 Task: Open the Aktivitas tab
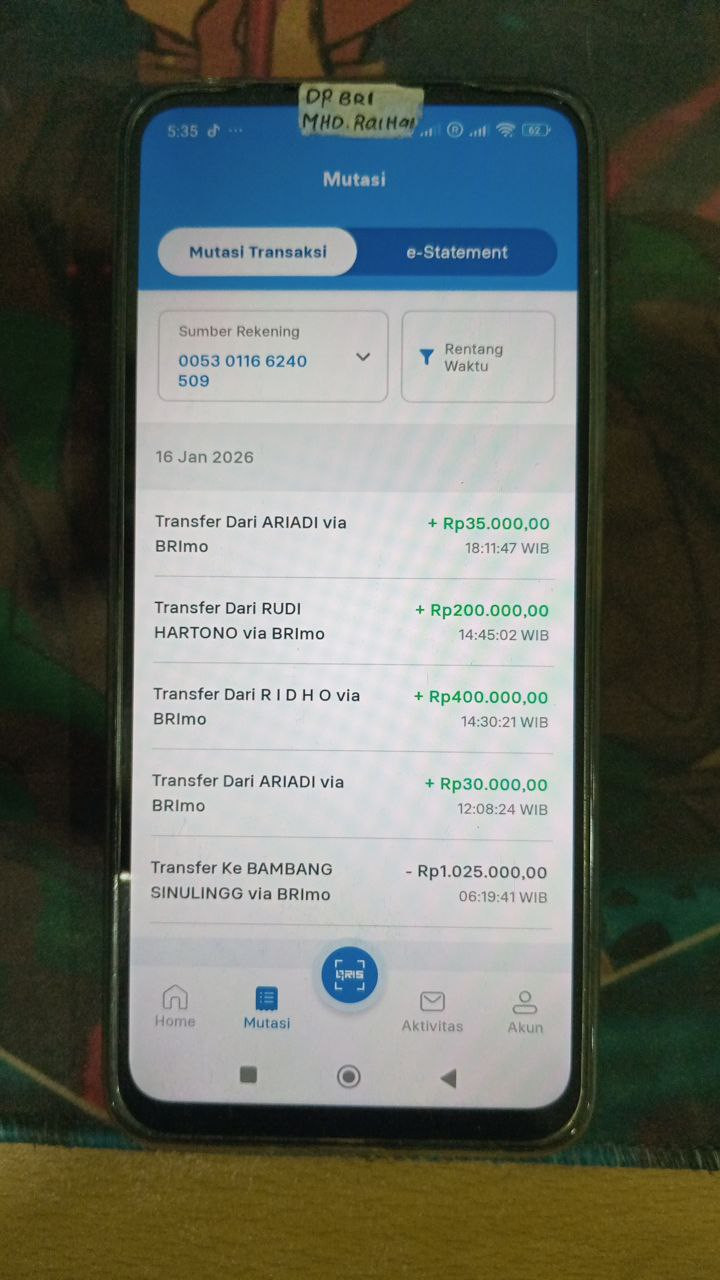432,1011
